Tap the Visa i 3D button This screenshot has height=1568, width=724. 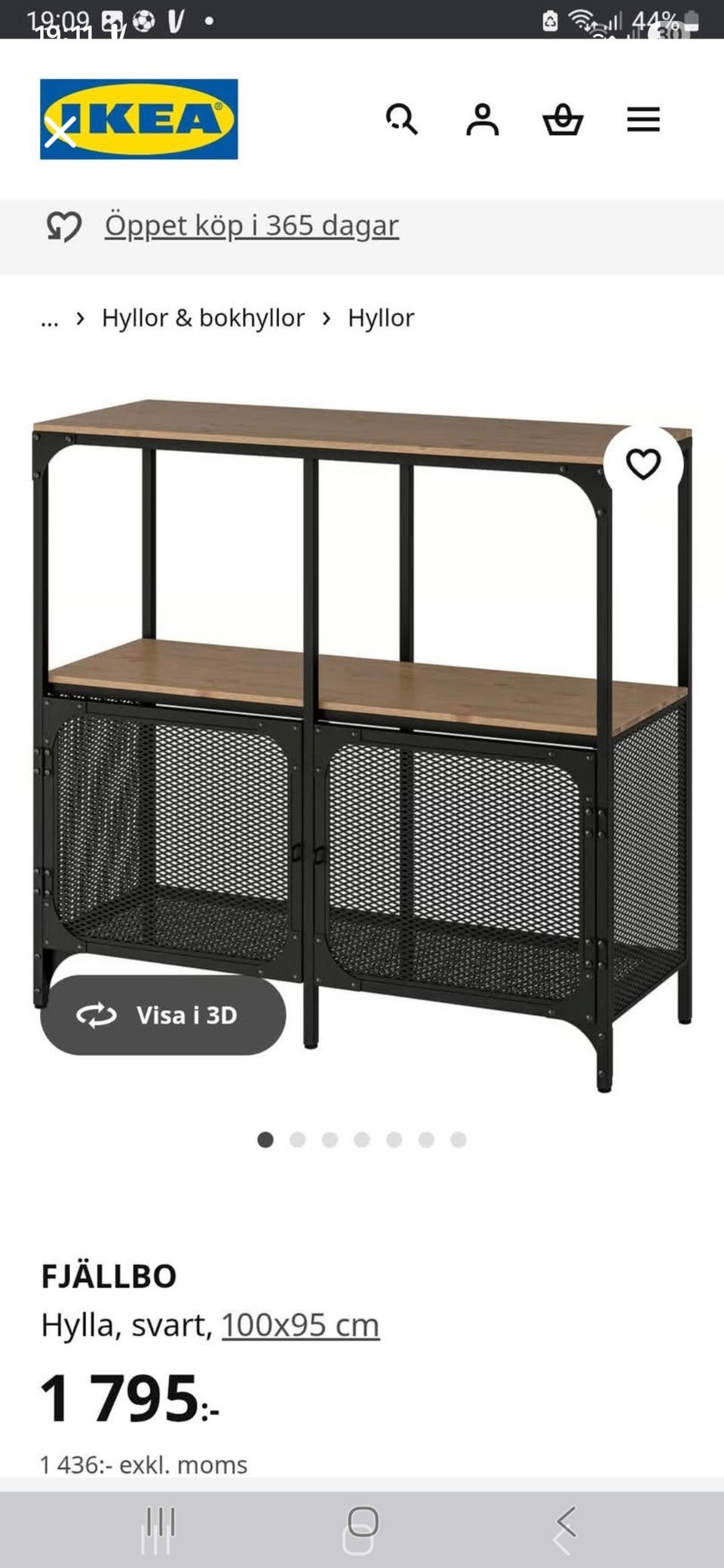[163, 1015]
